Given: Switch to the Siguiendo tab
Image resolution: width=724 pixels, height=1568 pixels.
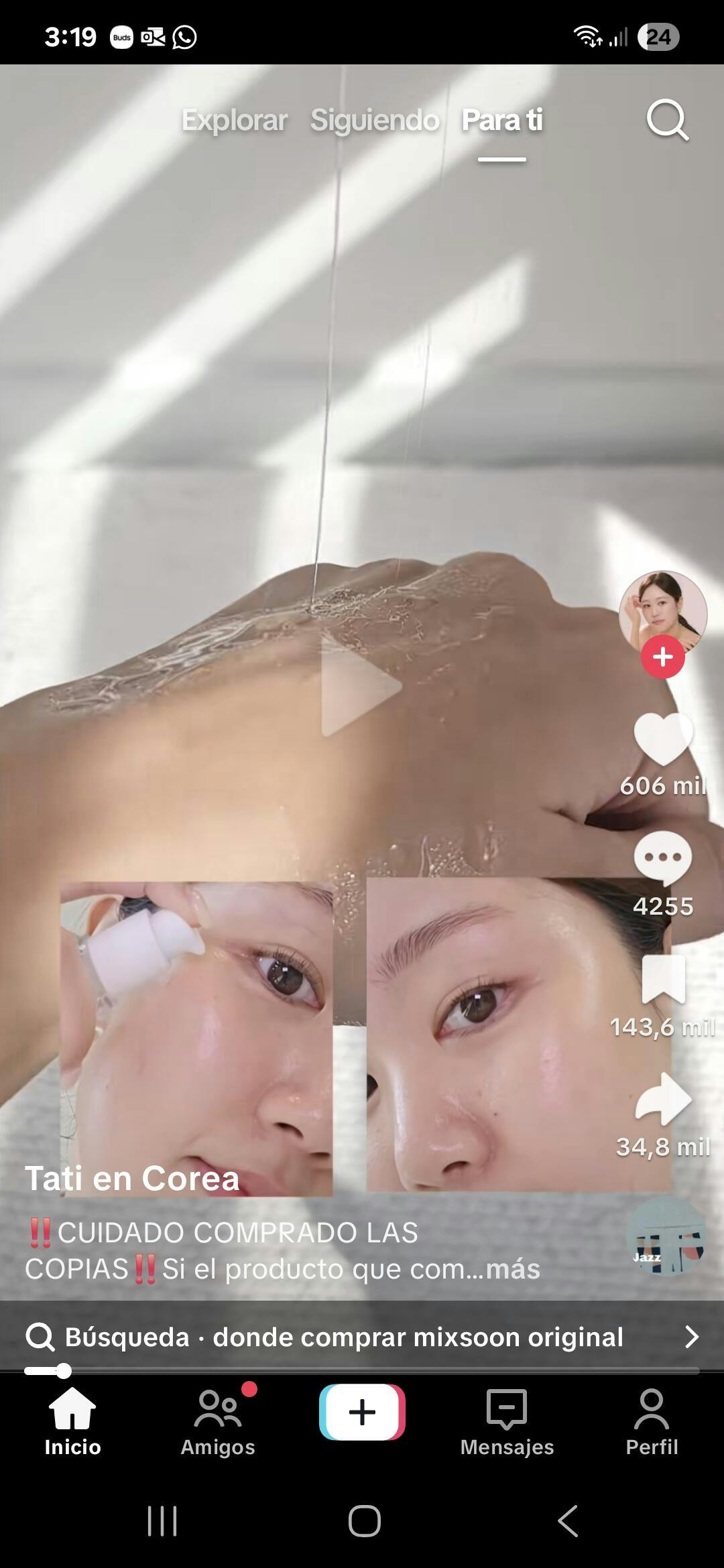Looking at the screenshot, I should (x=375, y=121).
